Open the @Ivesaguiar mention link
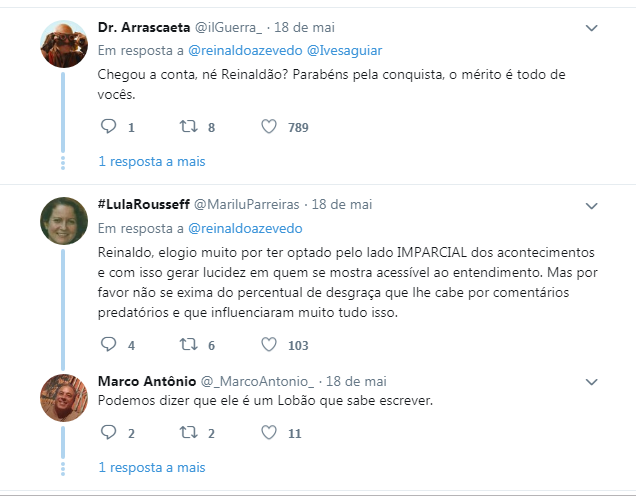Viewport: 636px width, 497px height. [x=344, y=50]
